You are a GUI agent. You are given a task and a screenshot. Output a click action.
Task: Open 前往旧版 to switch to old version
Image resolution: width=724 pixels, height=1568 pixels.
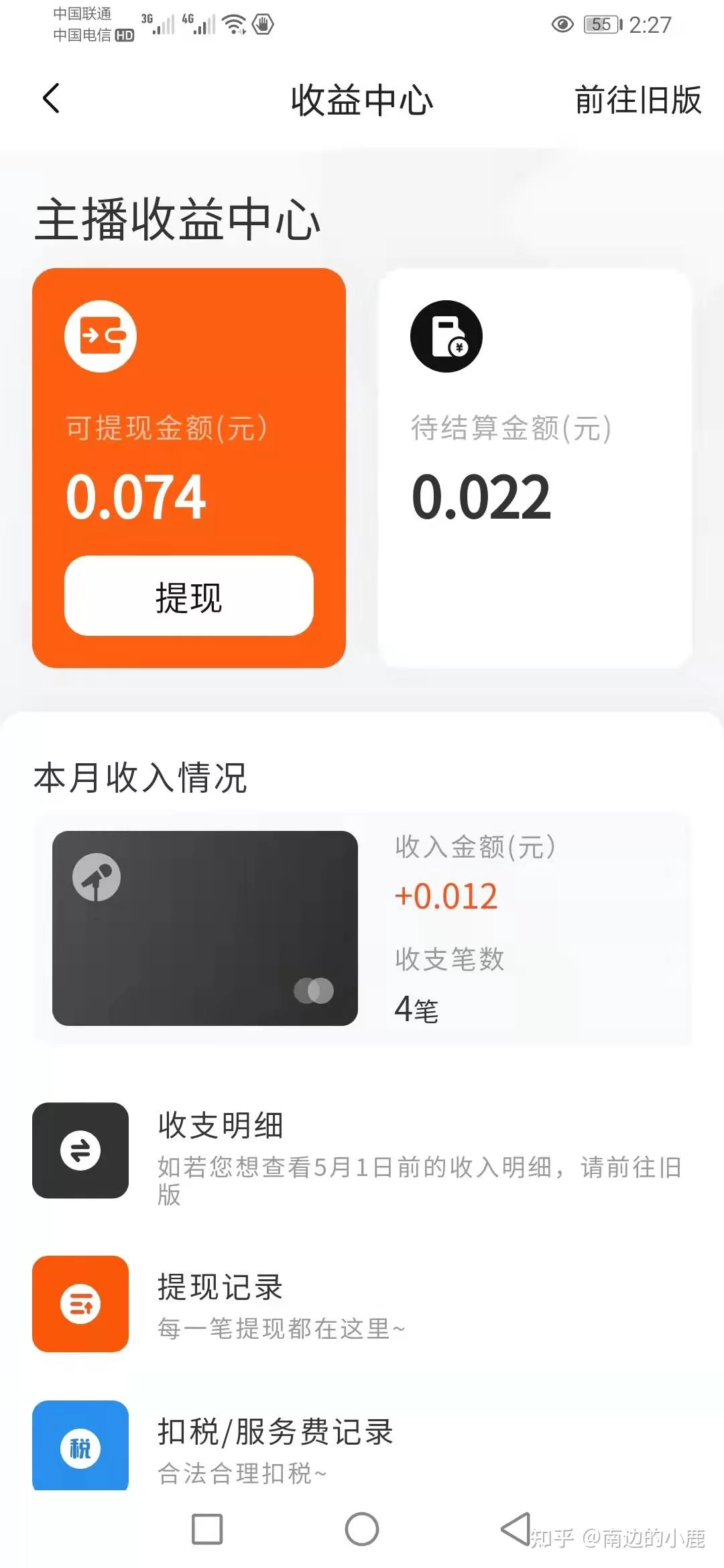[636, 101]
